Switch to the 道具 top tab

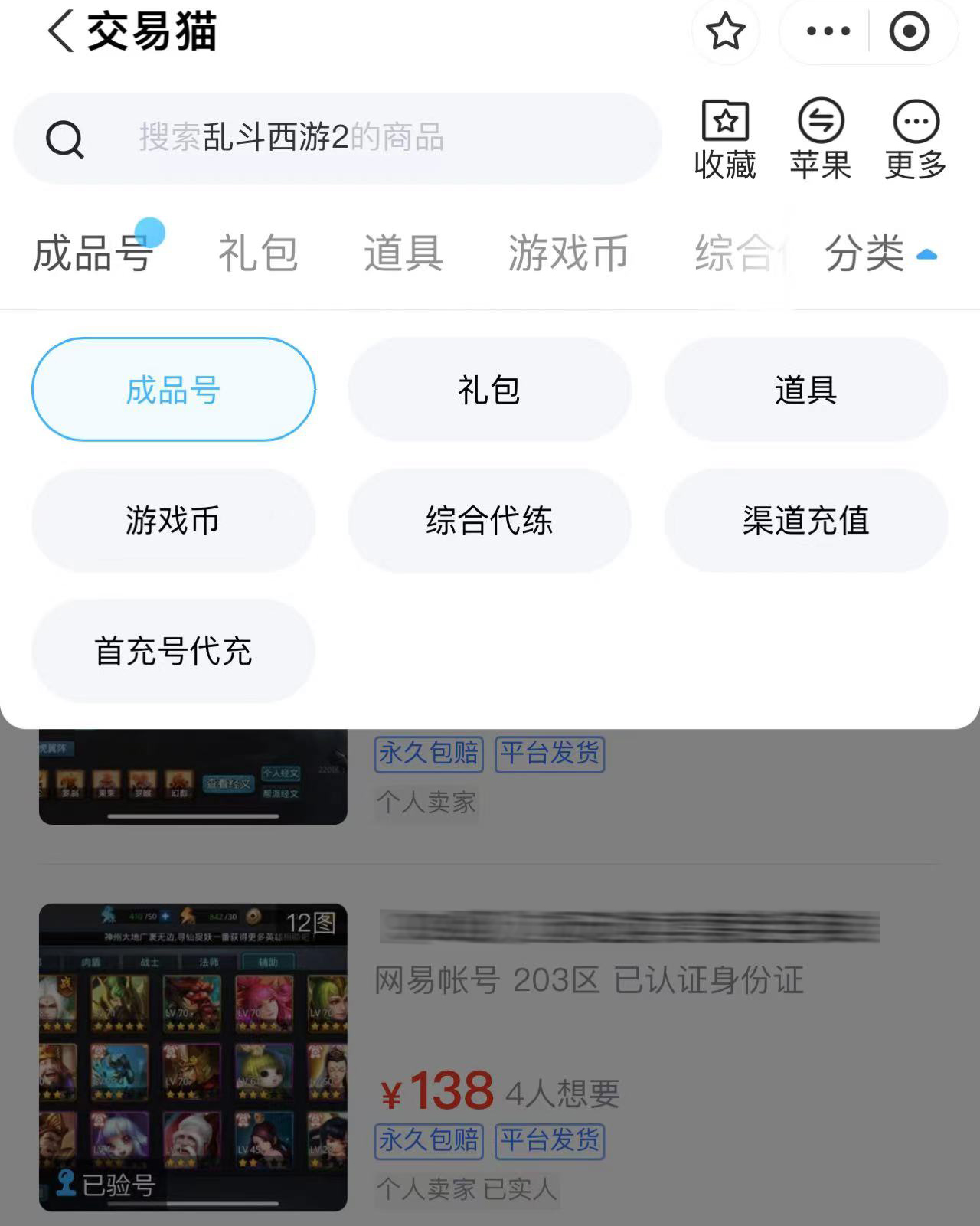pyautogui.click(x=403, y=253)
